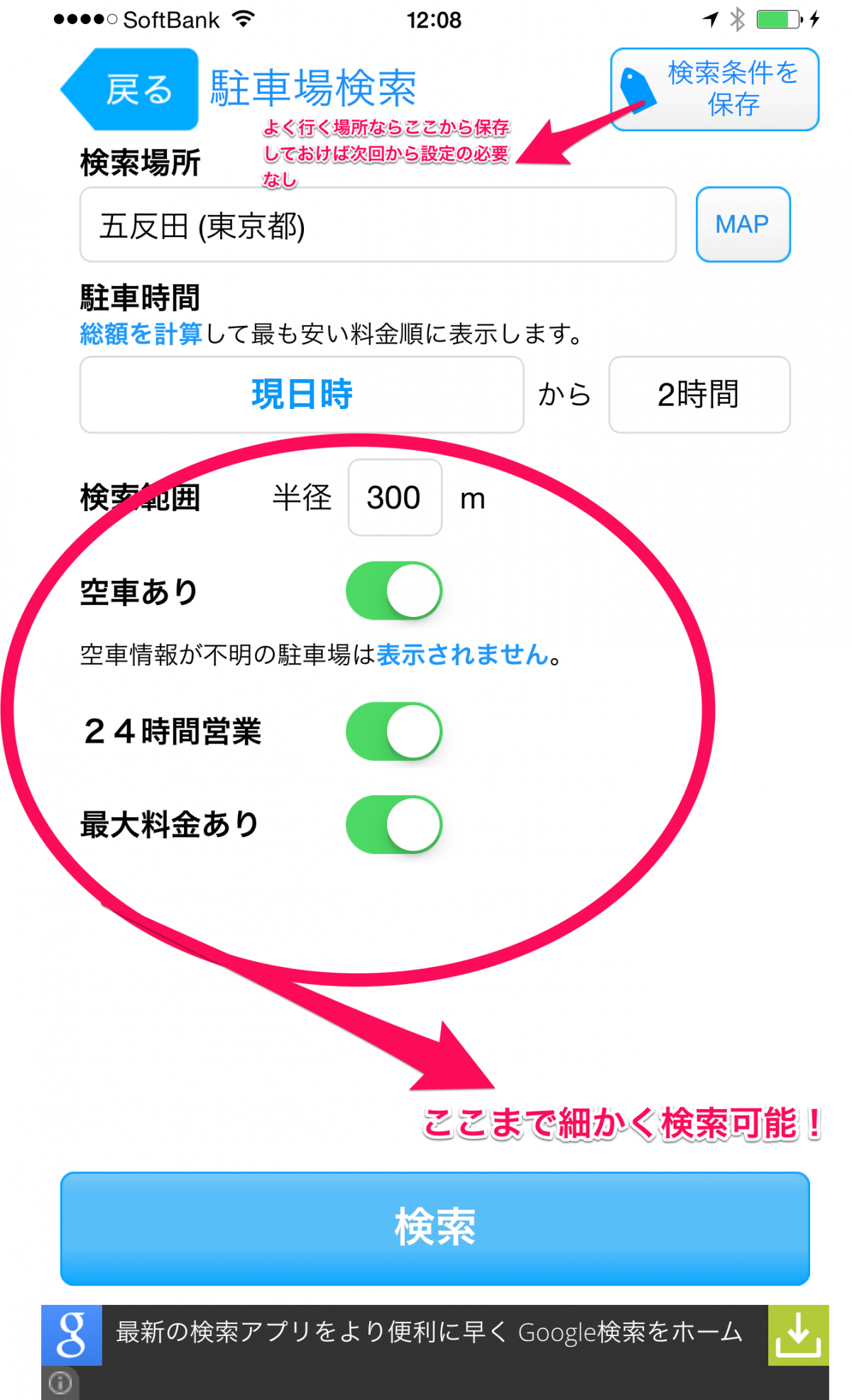Edit the 五反田 (東京都) location field
852x1400 pixels.
[x=378, y=225]
